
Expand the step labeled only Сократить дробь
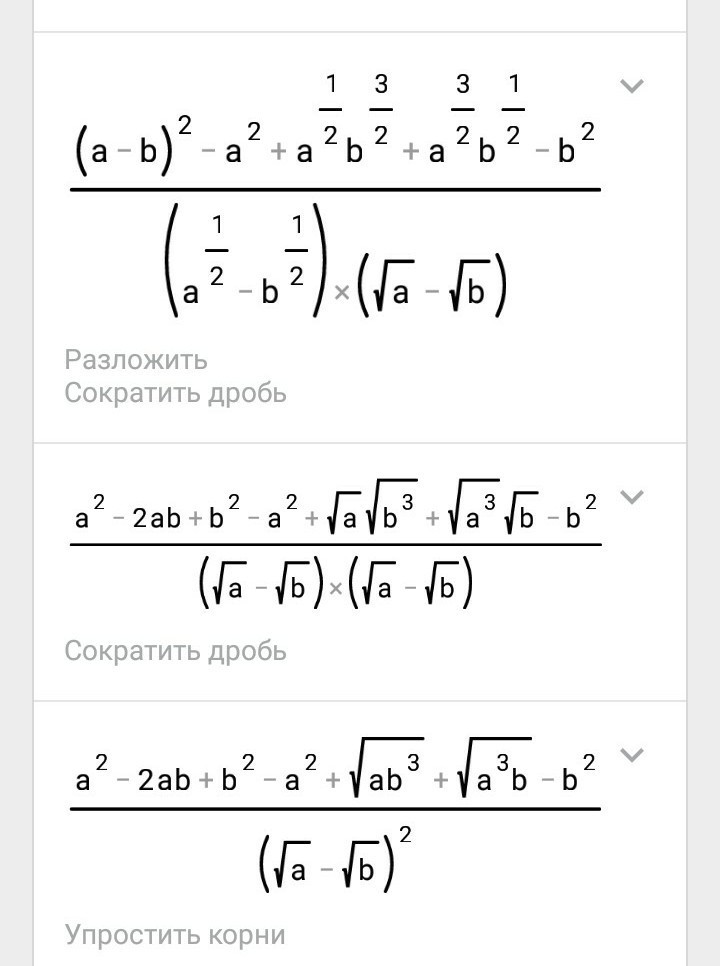point(630,497)
